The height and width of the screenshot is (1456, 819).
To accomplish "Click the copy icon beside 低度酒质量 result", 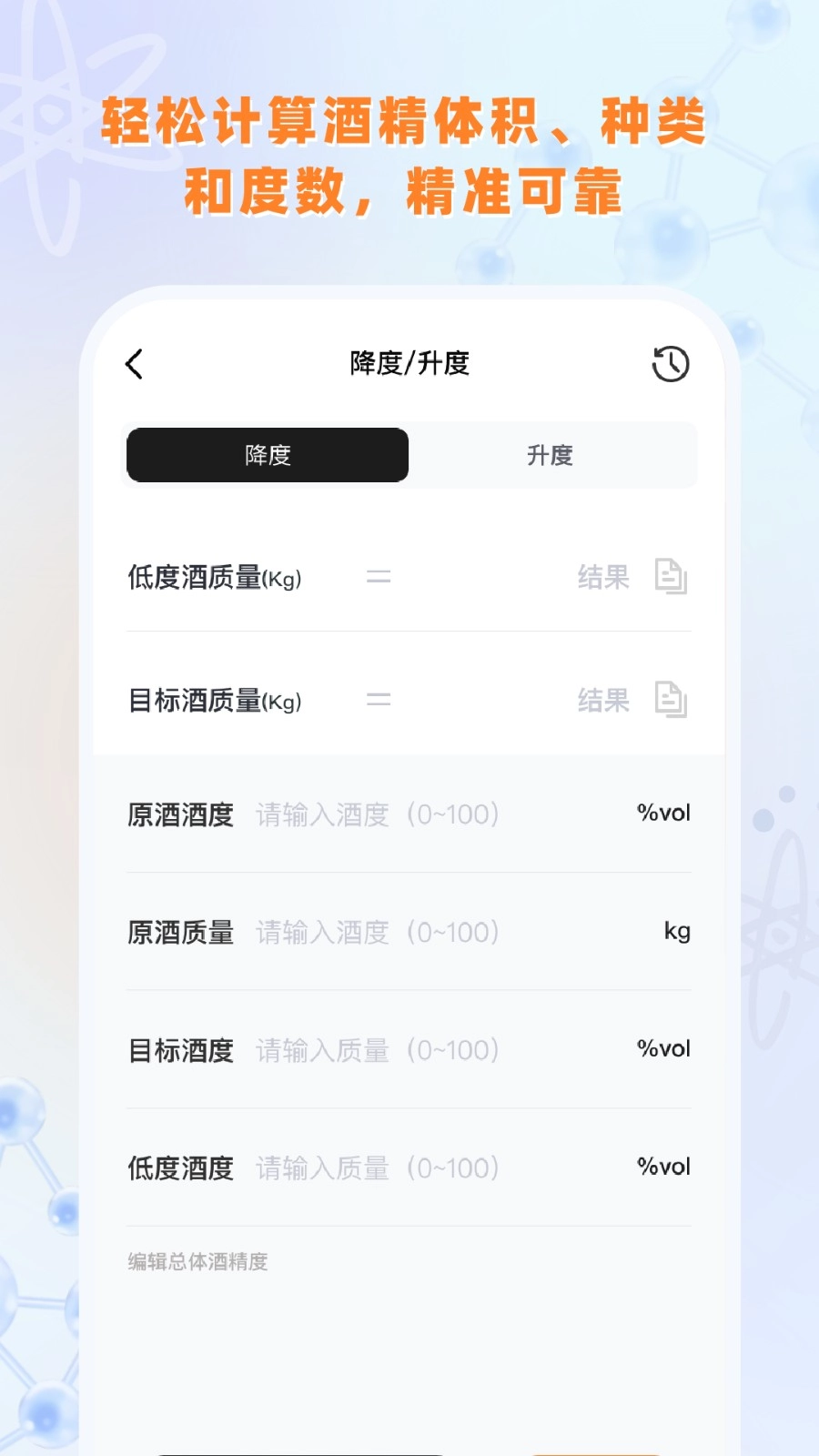I will click(671, 577).
